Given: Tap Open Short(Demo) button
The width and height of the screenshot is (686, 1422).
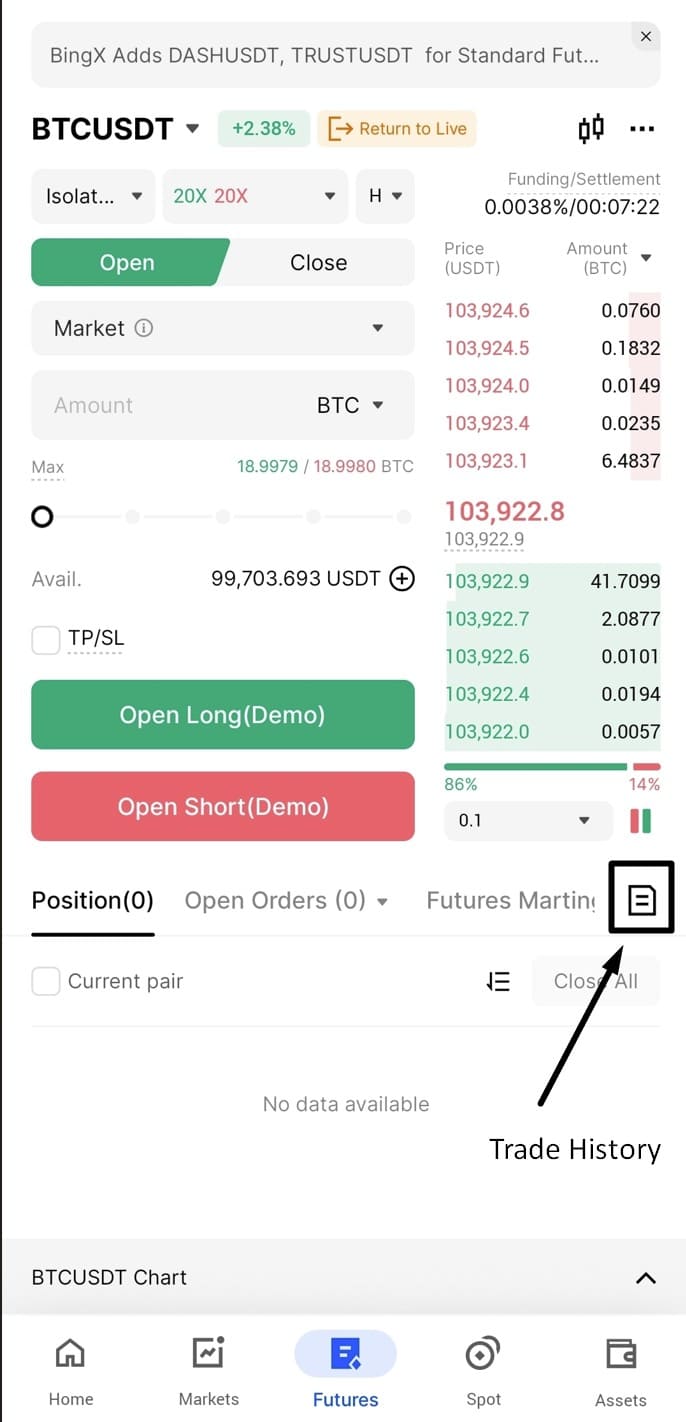Looking at the screenshot, I should (222, 806).
